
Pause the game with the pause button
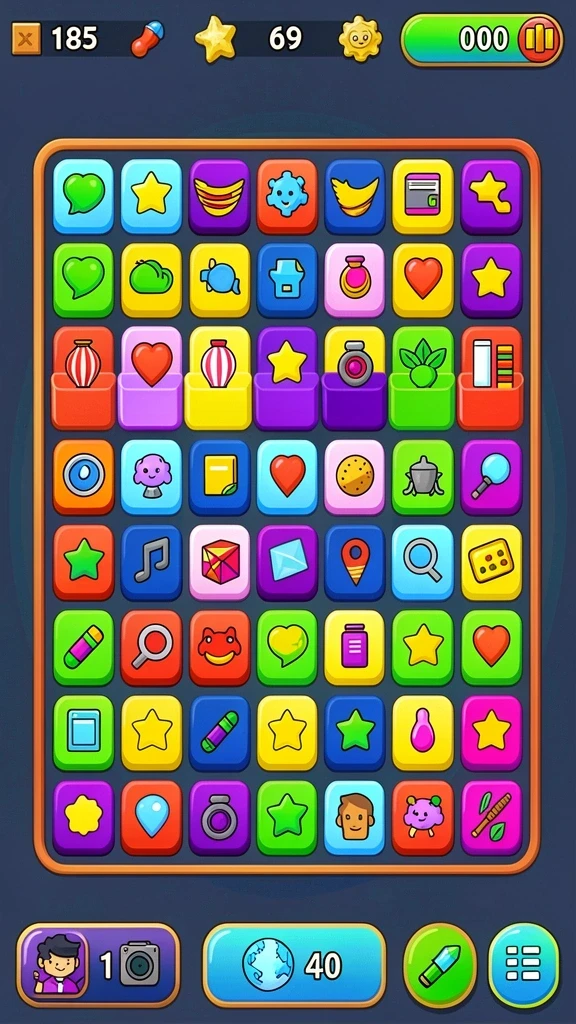[539, 39]
